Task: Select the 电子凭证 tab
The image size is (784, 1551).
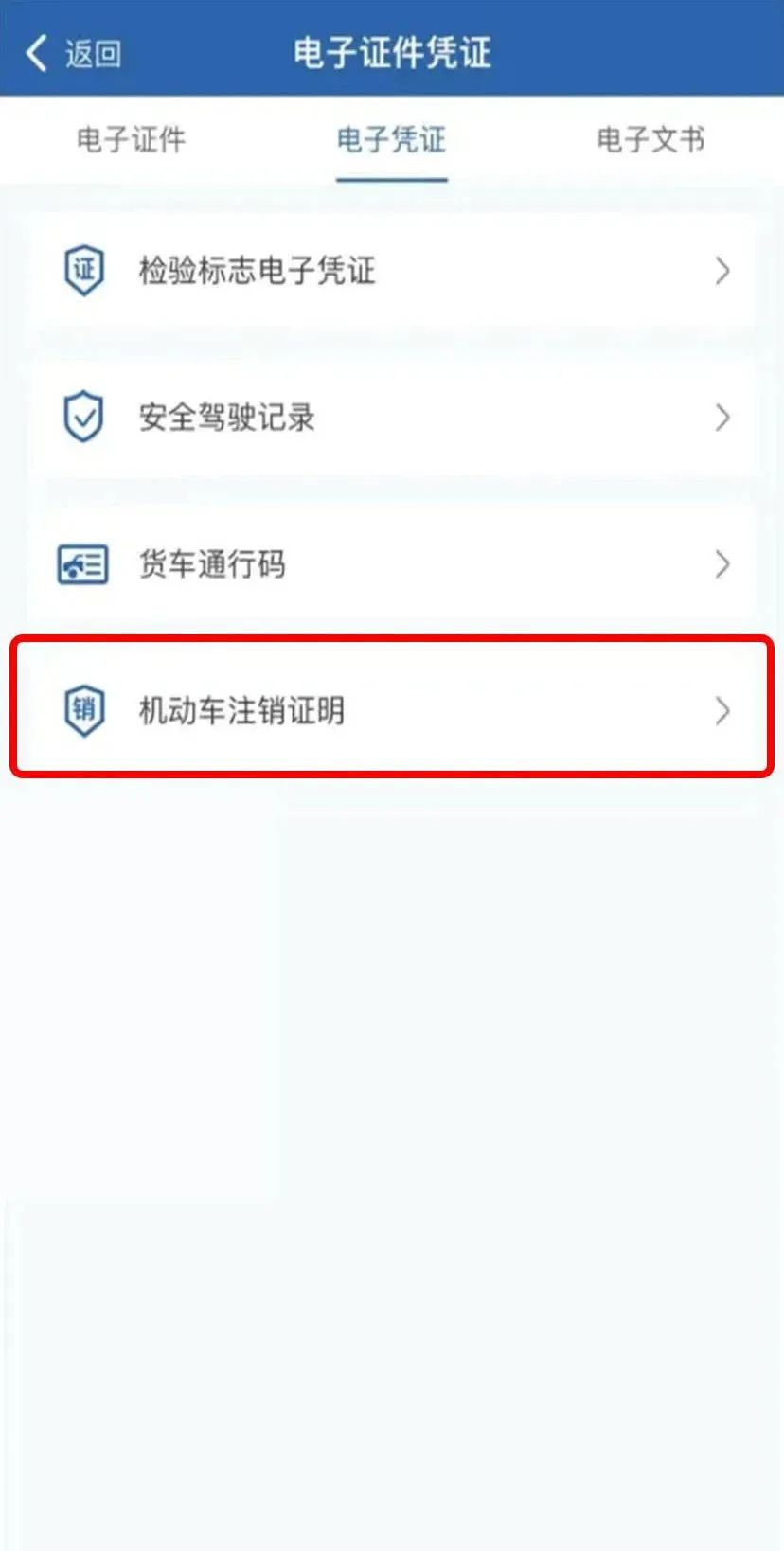Action: click(391, 140)
